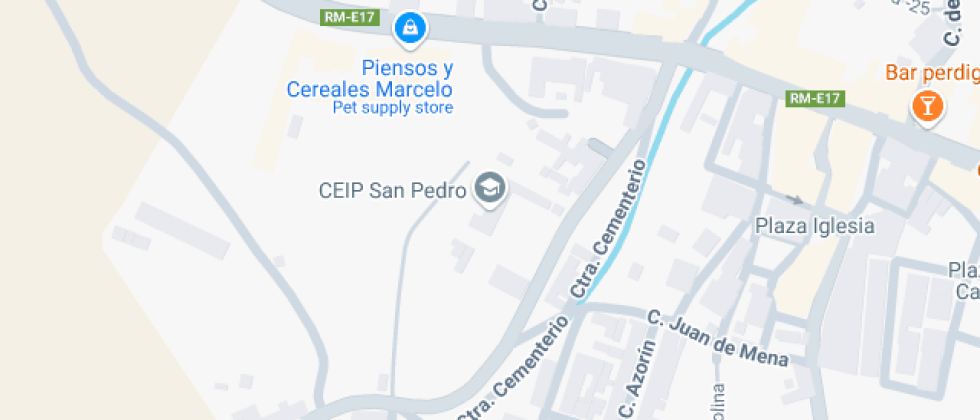Open the Piensos y Cereales Marcelo store marker
This screenshot has width=980, height=420.
click(x=409, y=29)
